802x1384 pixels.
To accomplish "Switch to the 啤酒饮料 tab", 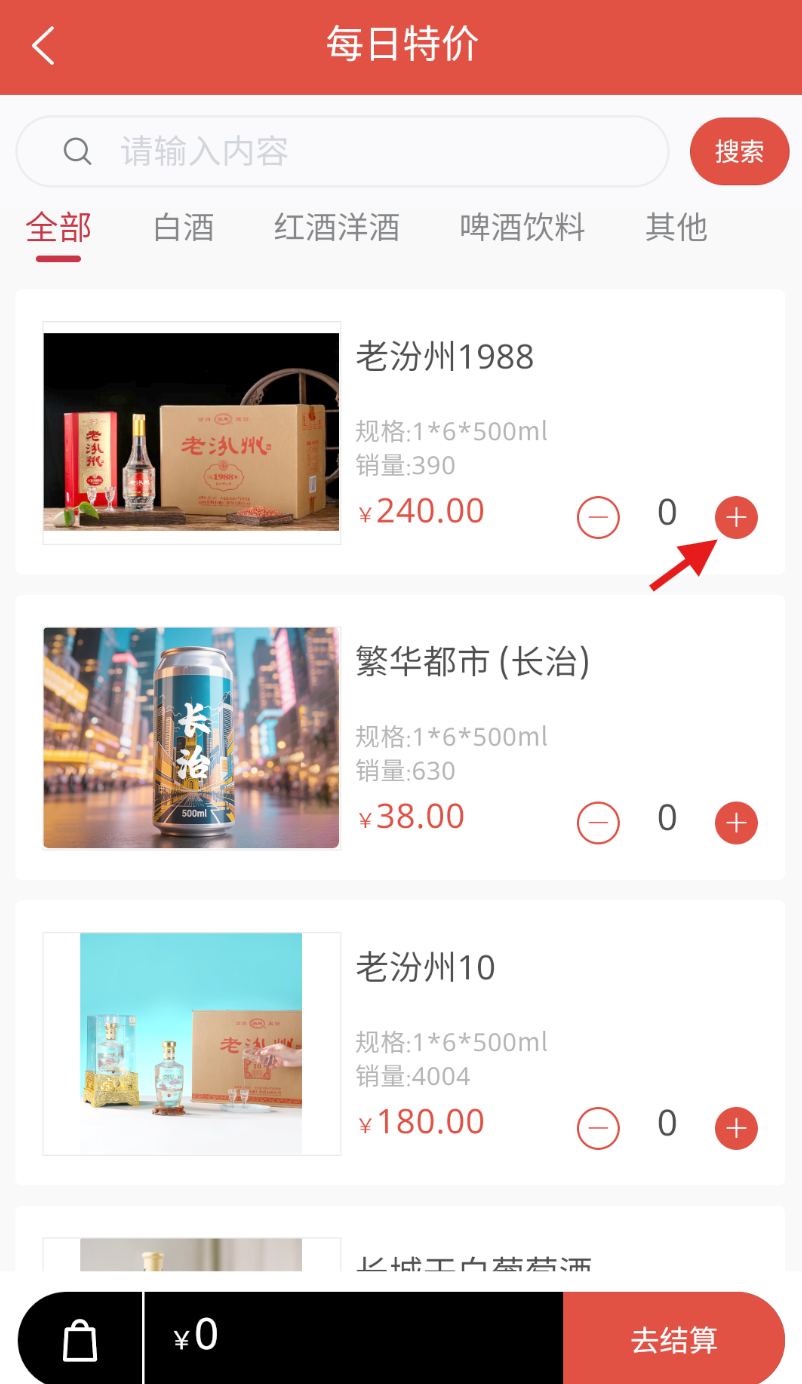I will 522,228.
